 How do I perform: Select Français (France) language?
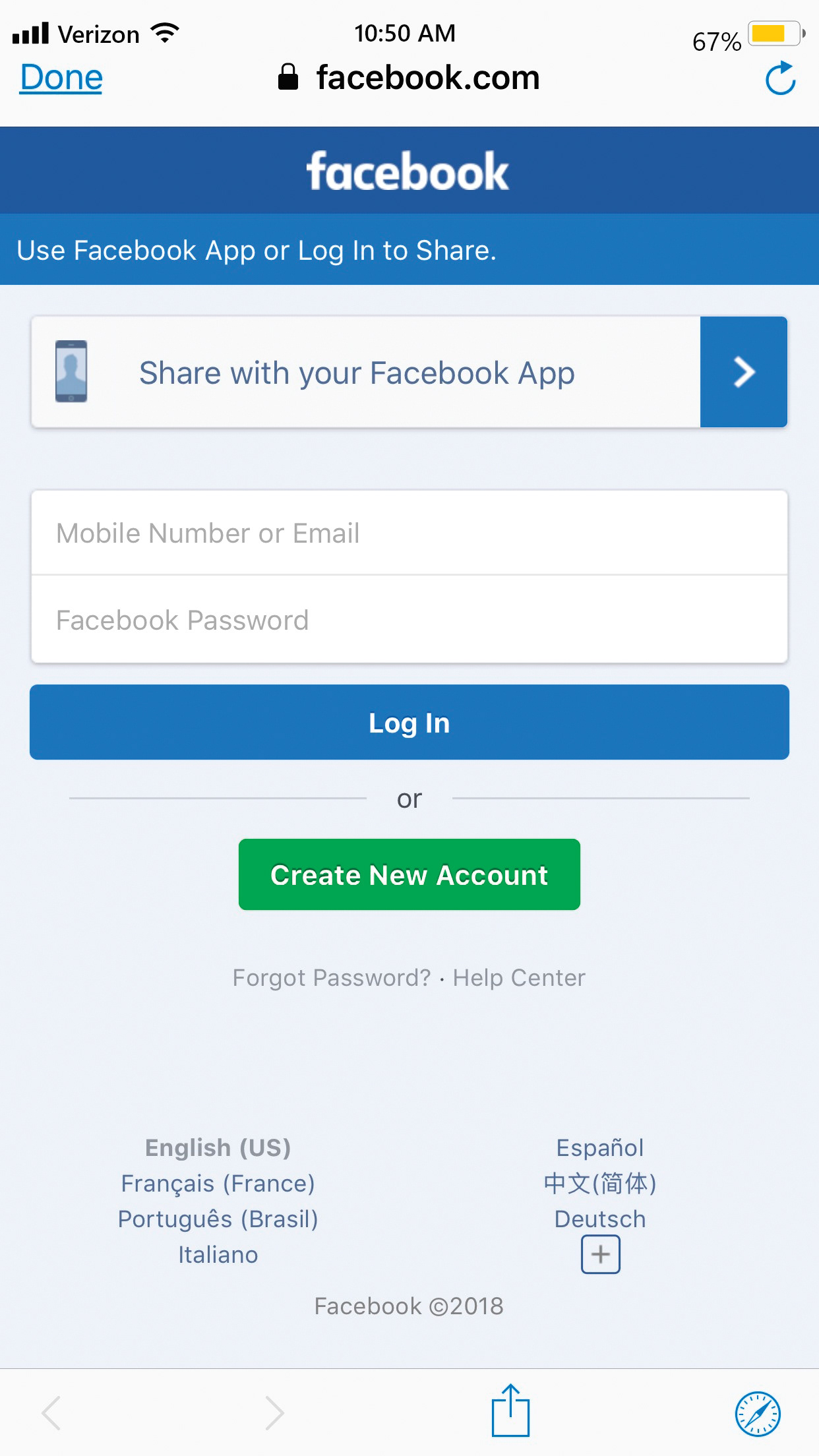(x=218, y=1183)
